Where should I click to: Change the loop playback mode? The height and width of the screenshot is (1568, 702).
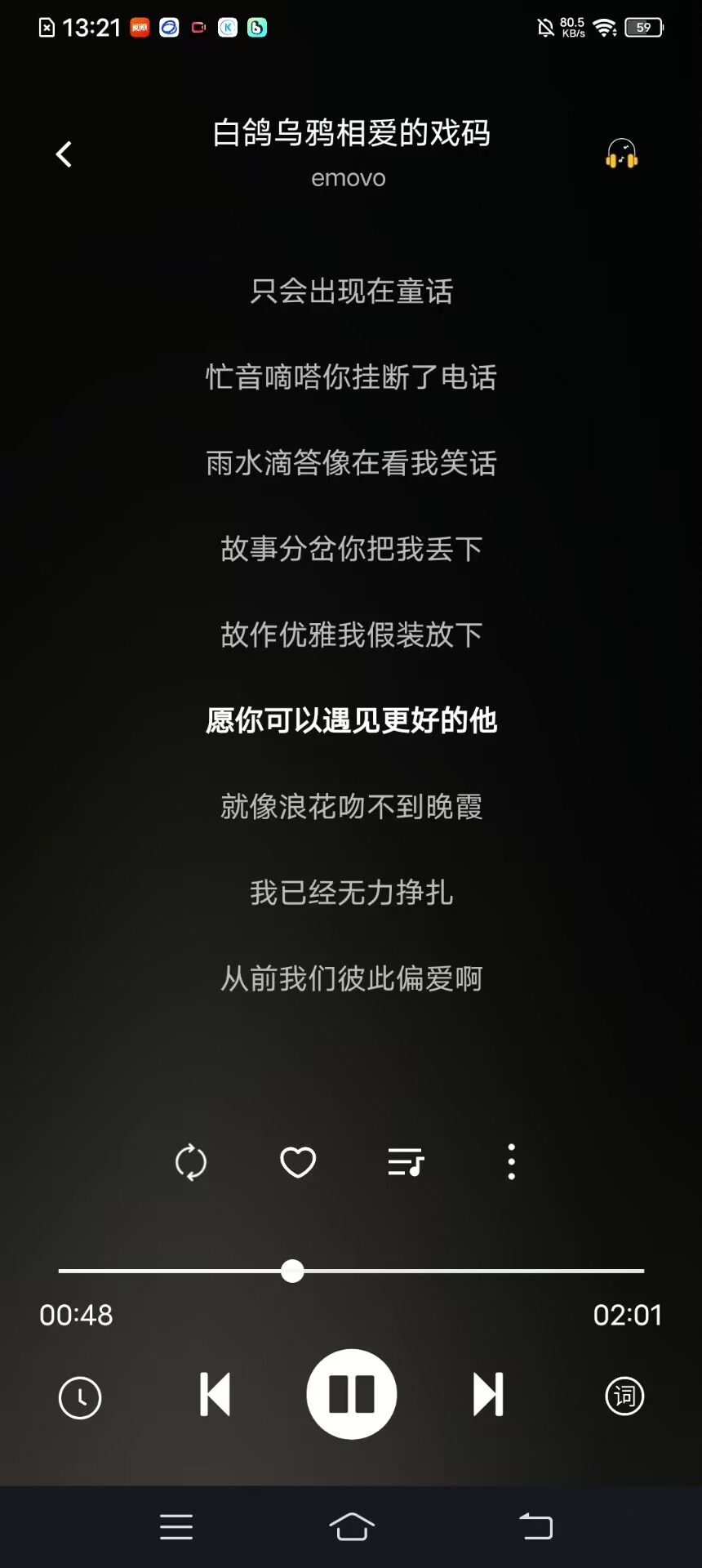tap(191, 1161)
